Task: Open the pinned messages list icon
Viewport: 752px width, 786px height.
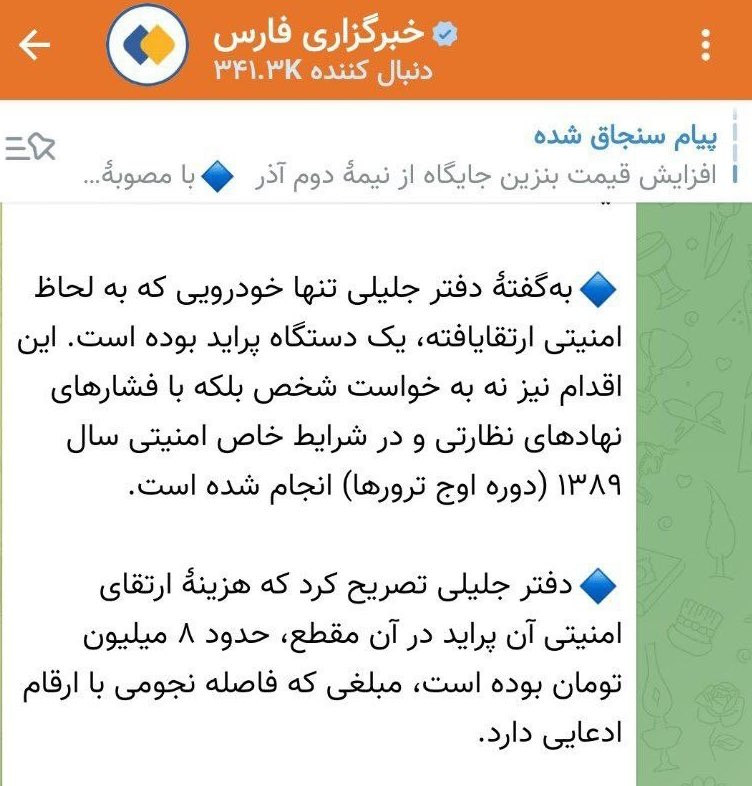Action: pos(31,147)
